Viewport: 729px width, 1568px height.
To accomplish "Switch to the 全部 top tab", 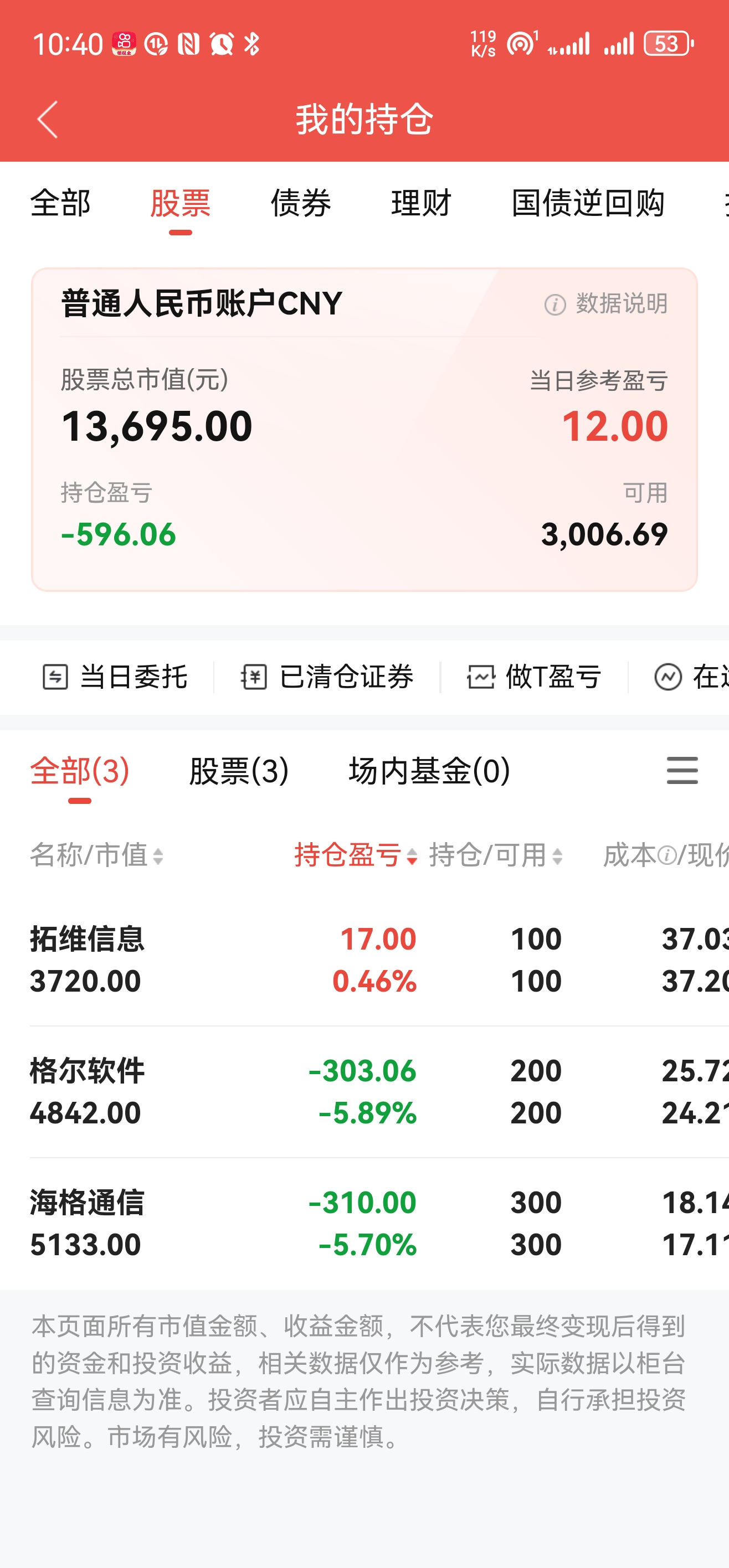I will [x=60, y=203].
